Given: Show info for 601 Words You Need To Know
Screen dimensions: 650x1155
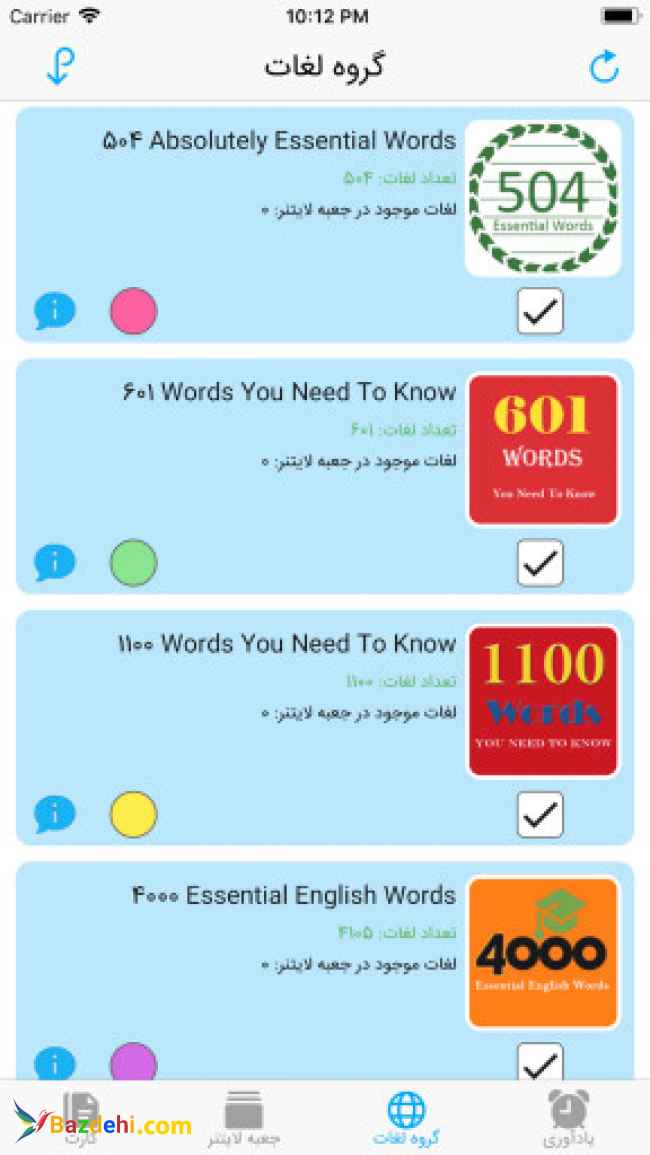Looking at the screenshot, I should pyautogui.click(x=54, y=563).
